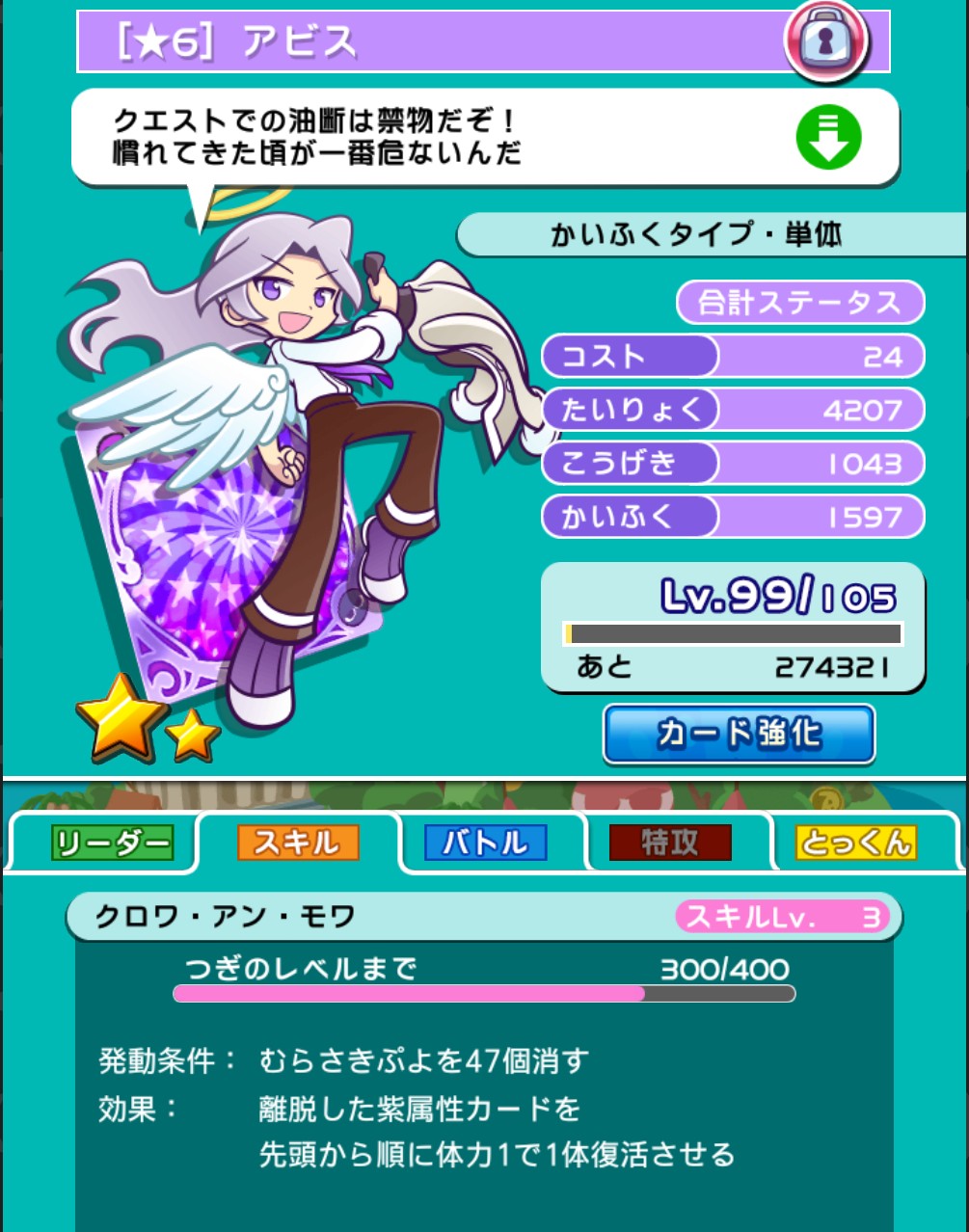Viewport: 969px width, 1232px height.
Task: Tap the green down-arrow speech button
Action: (x=827, y=138)
